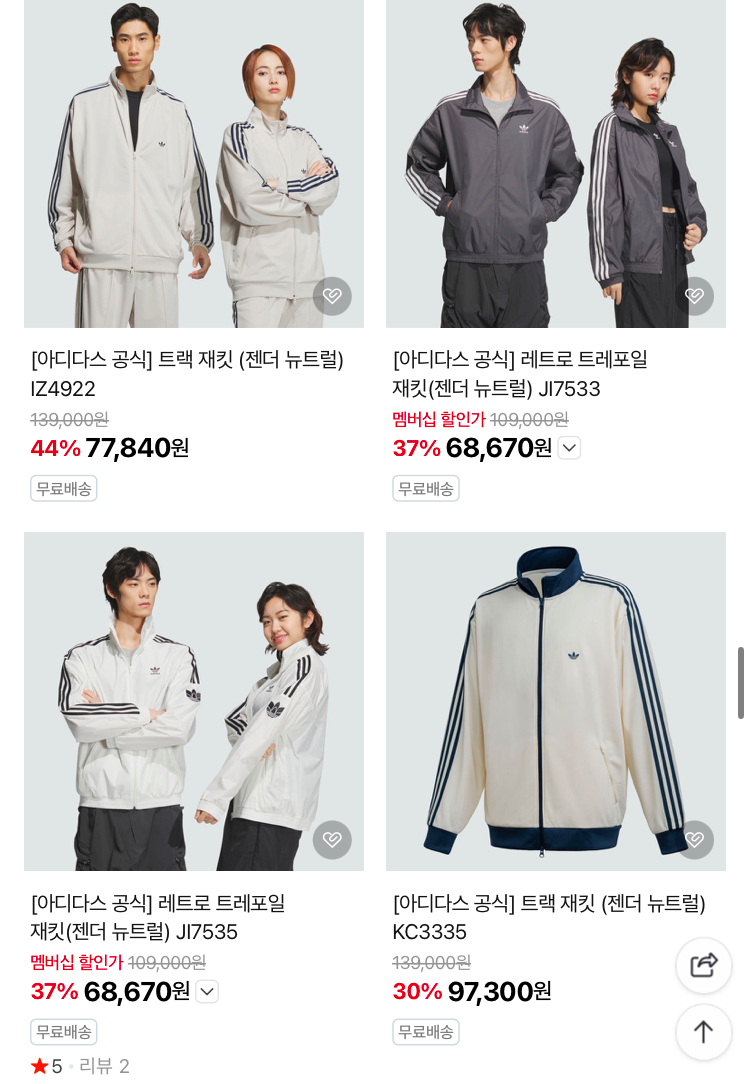Save track jacket KC3335 to wishlist
Viewport: 750px width, 1084px height.
point(694,840)
